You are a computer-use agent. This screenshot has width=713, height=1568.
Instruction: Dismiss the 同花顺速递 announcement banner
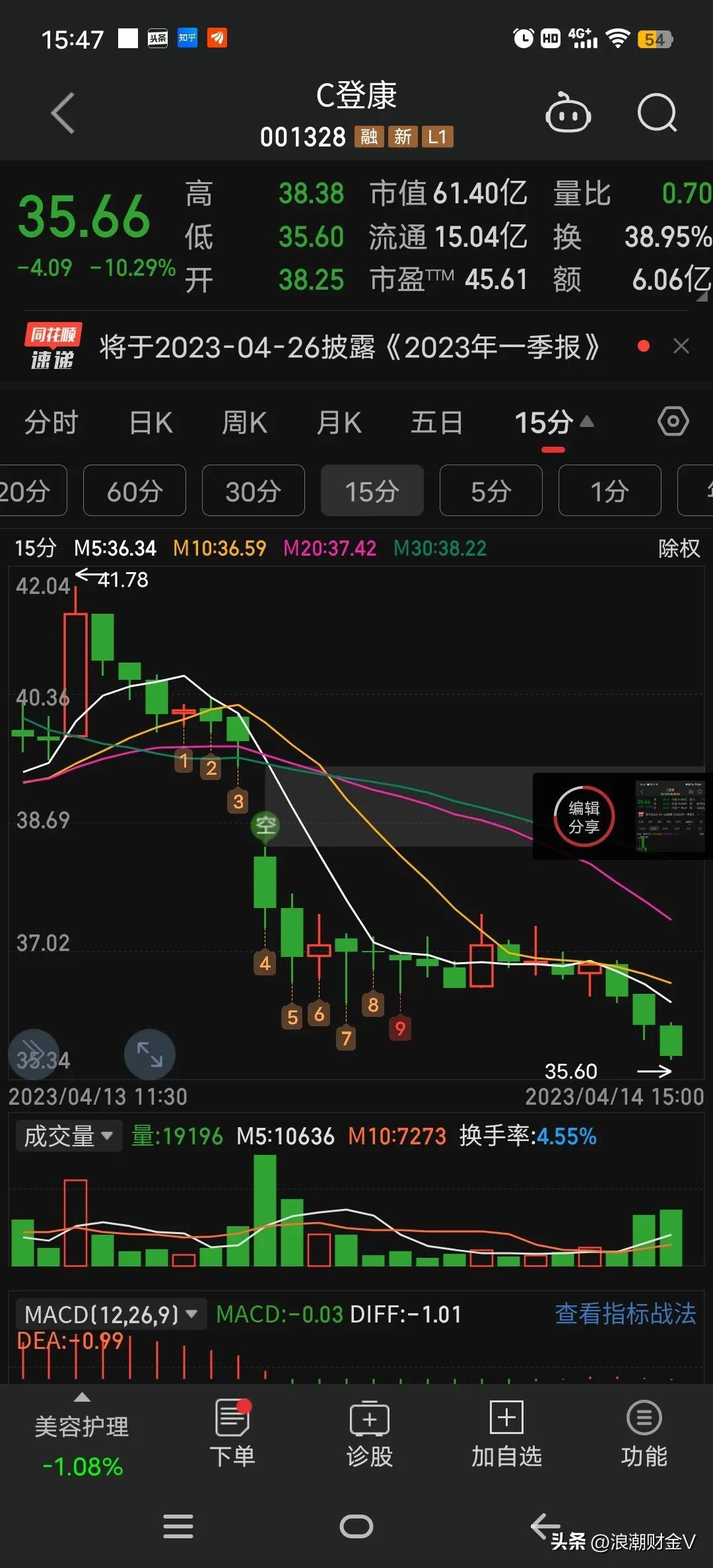pyautogui.click(x=681, y=346)
